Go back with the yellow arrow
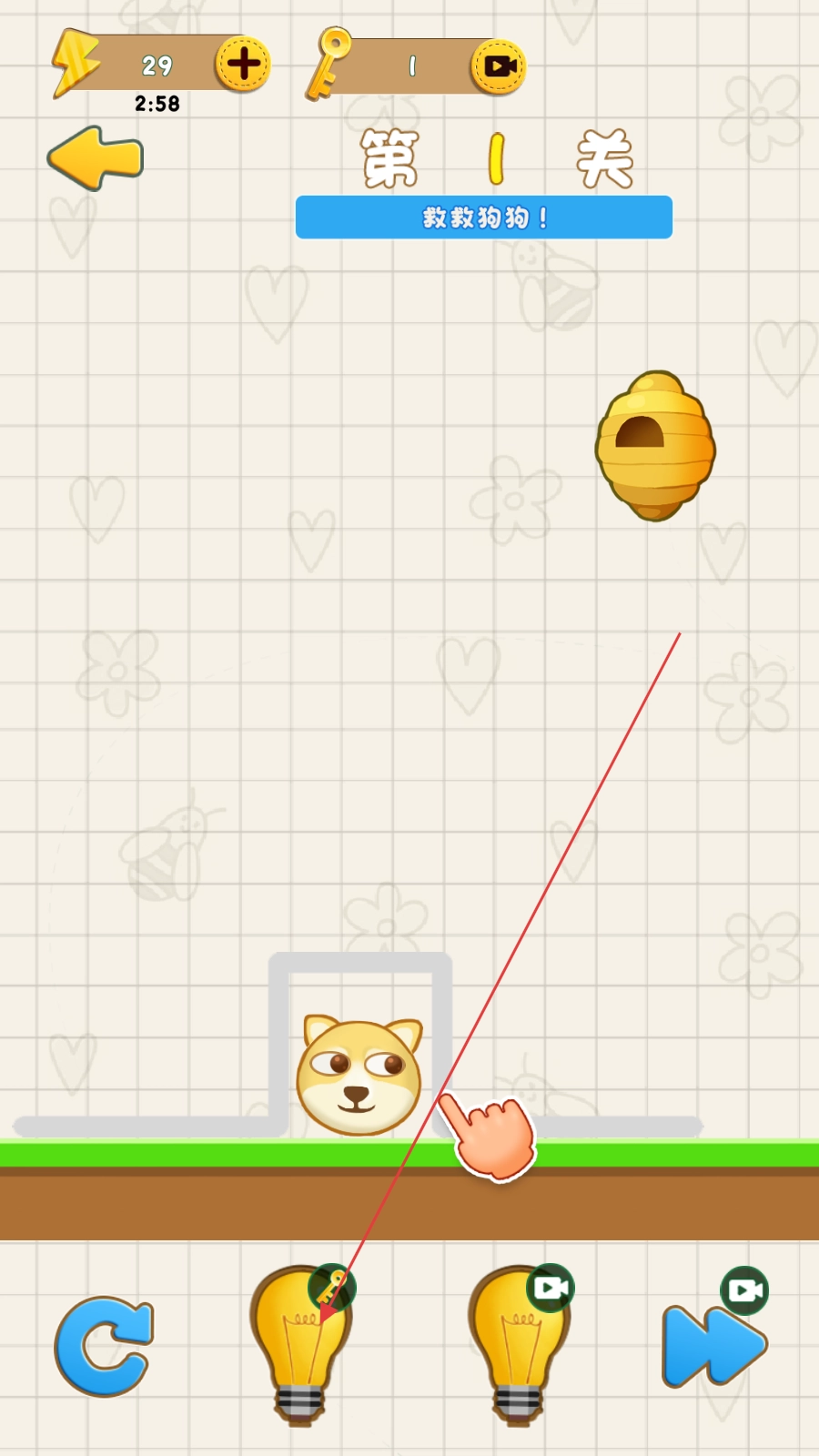 96,158
